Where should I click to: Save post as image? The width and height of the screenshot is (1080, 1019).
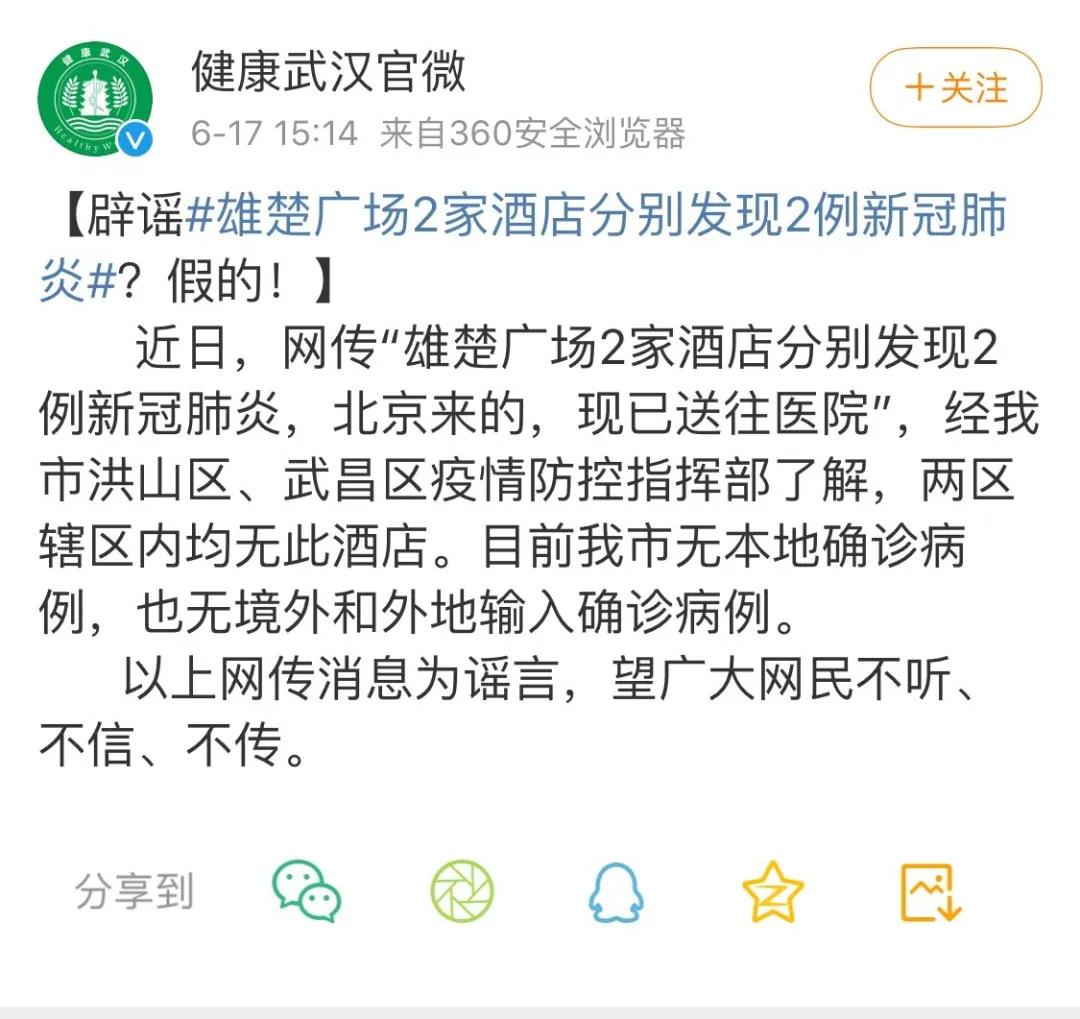coord(930,891)
